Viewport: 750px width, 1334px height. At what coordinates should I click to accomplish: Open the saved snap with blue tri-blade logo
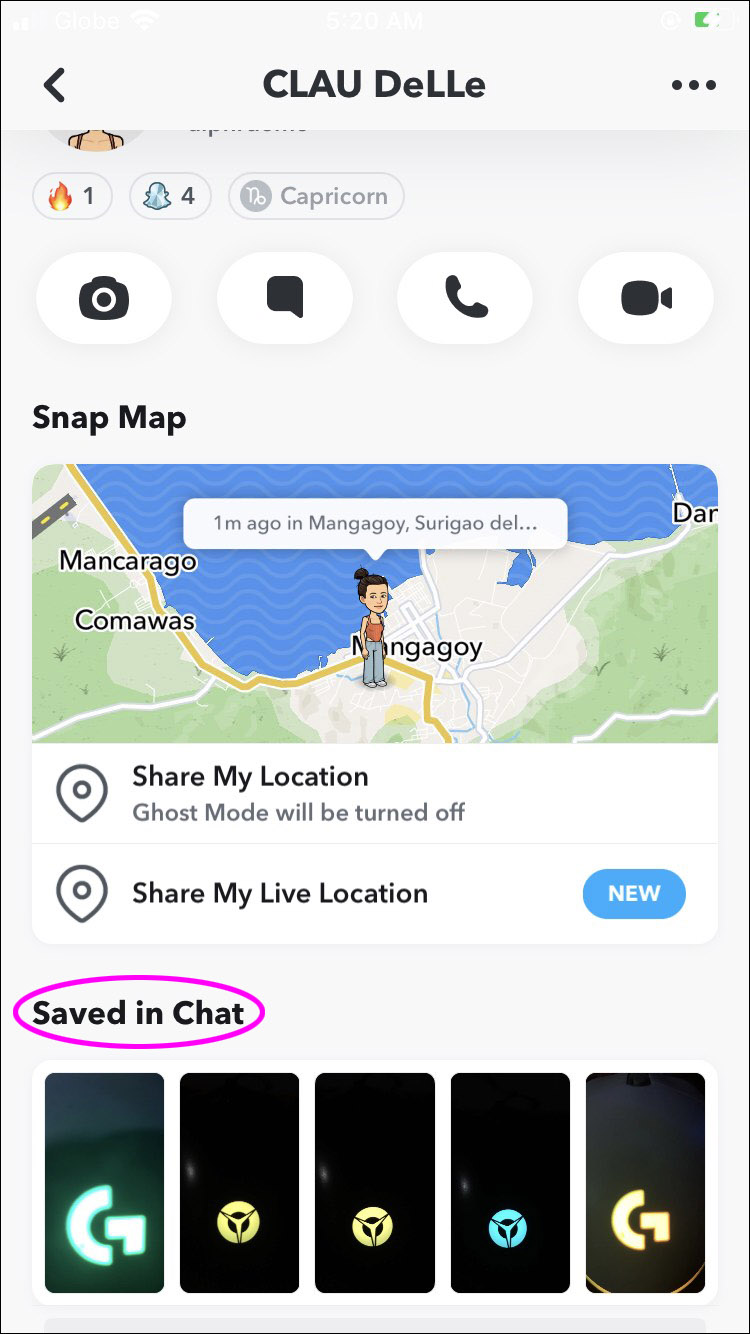[x=510, y=1183]
